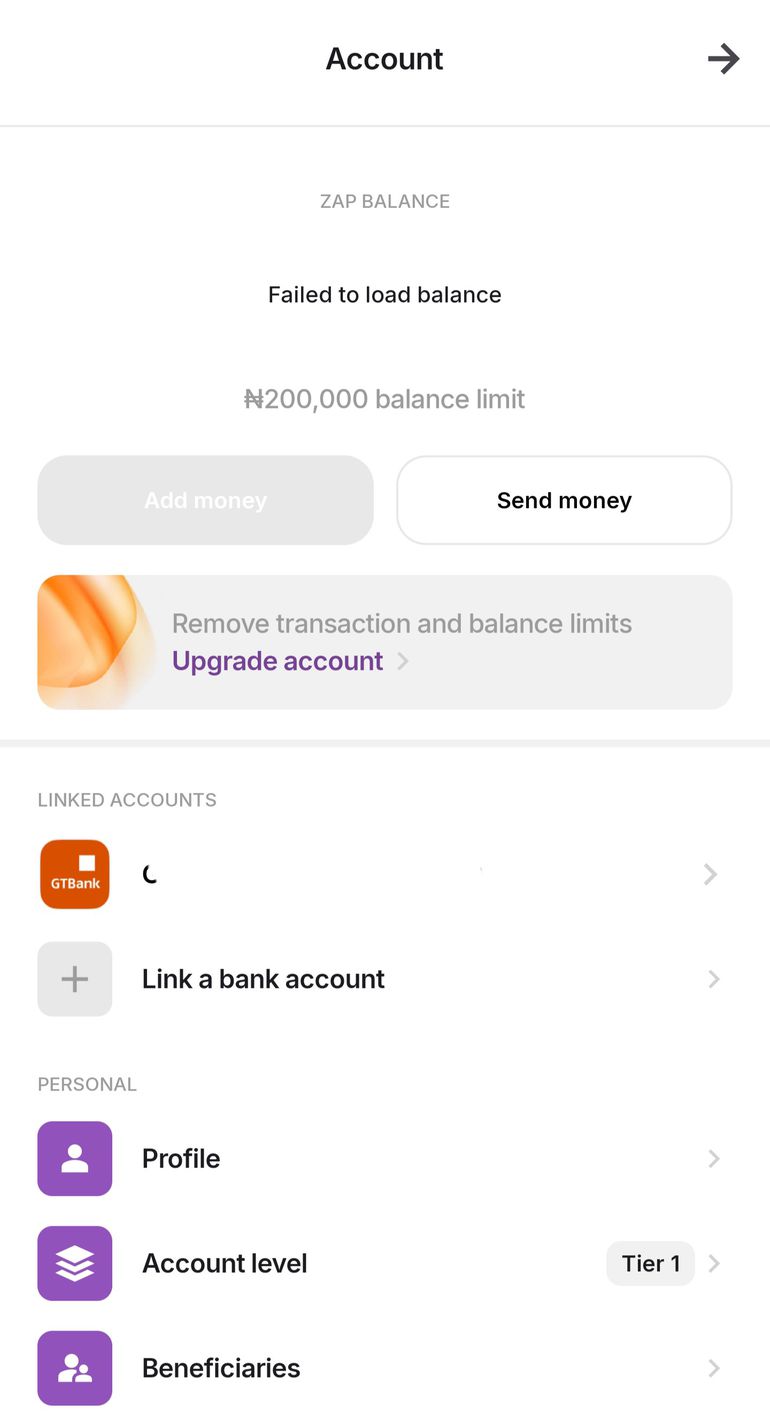Tap the N200,000 balance limit text
This screenshot has height=1422, width=770.
tap(384, 398)
